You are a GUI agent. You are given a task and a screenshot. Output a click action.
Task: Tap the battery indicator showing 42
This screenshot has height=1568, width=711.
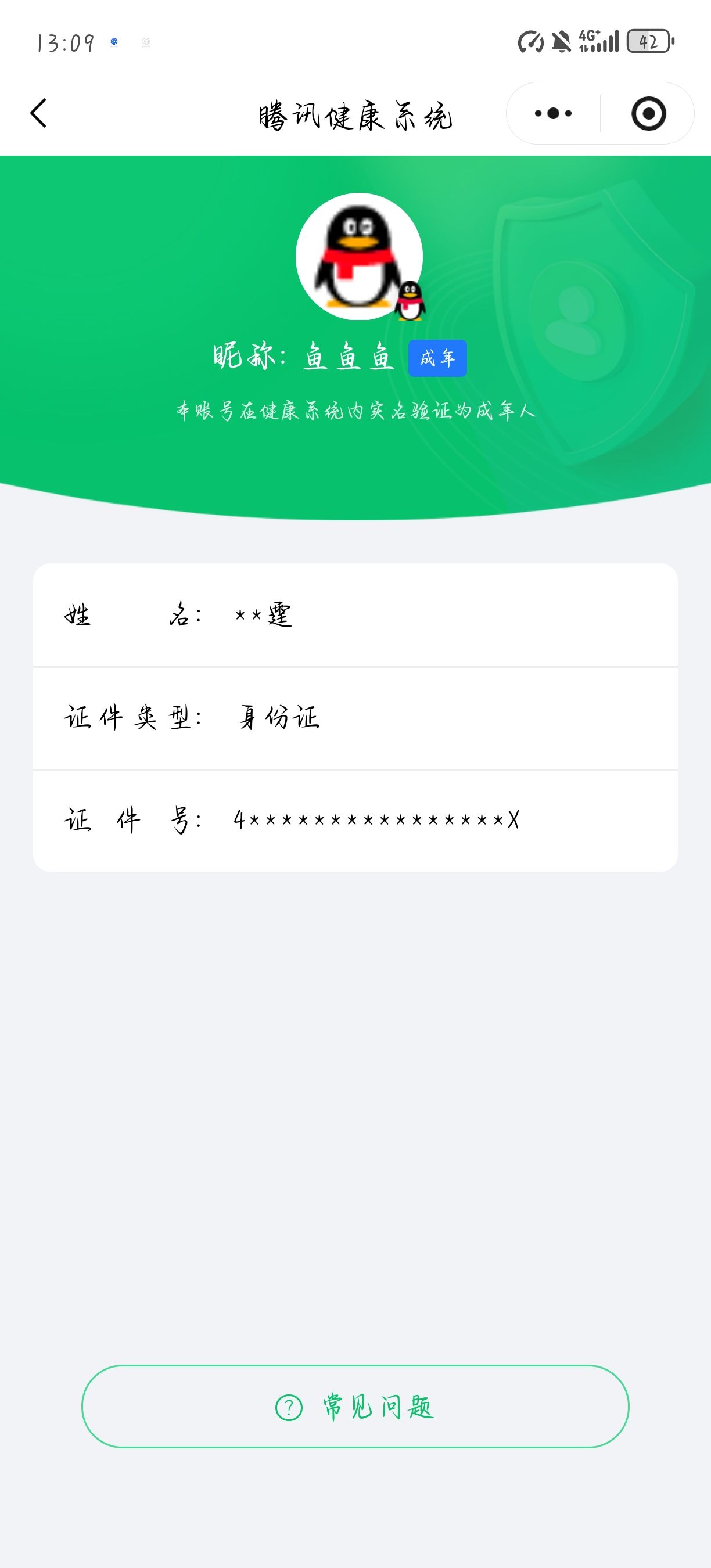pos(648,40)
